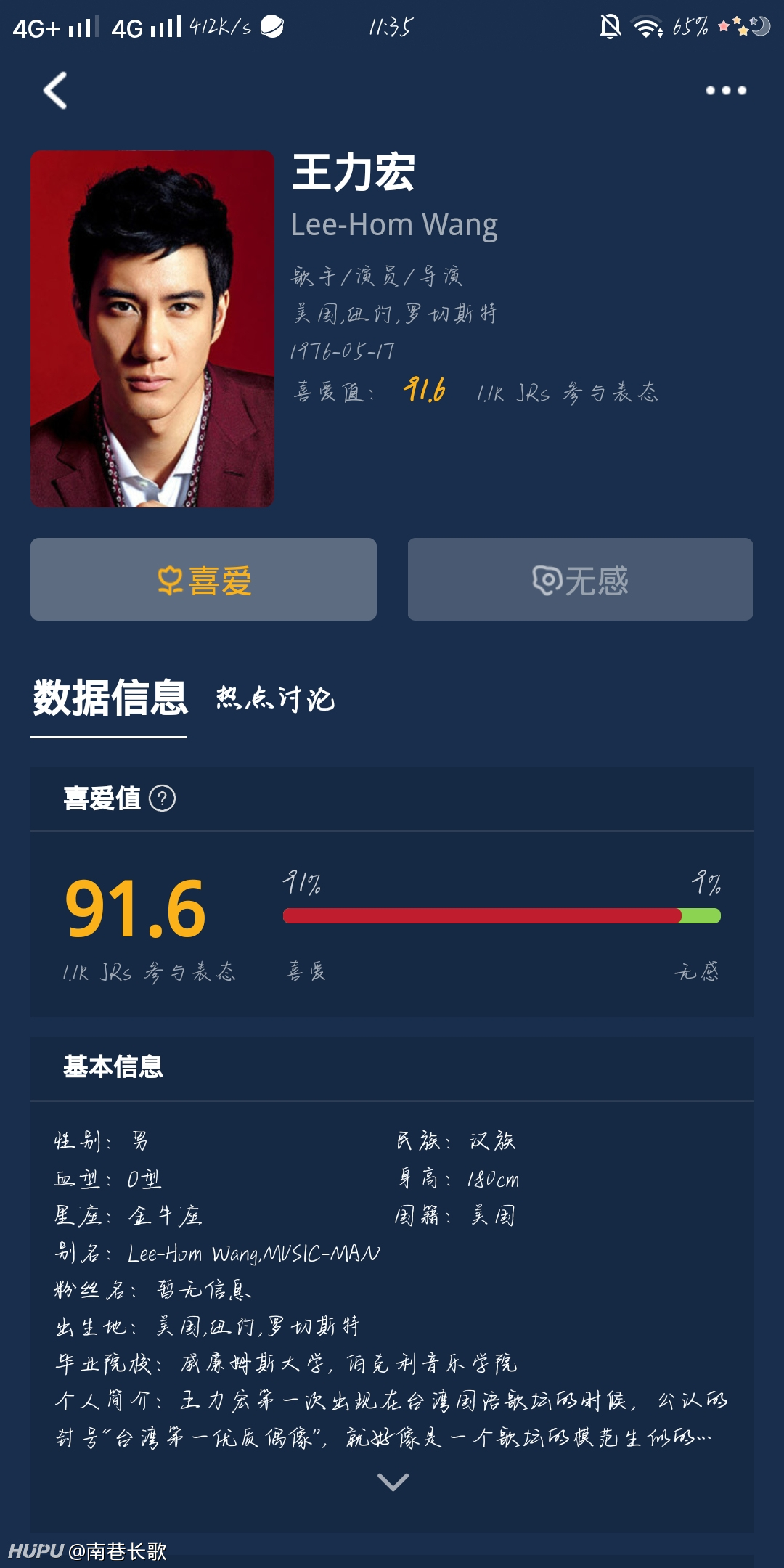View 王力宏's profile photo
784x1568 pixels.
coord(152,329)
